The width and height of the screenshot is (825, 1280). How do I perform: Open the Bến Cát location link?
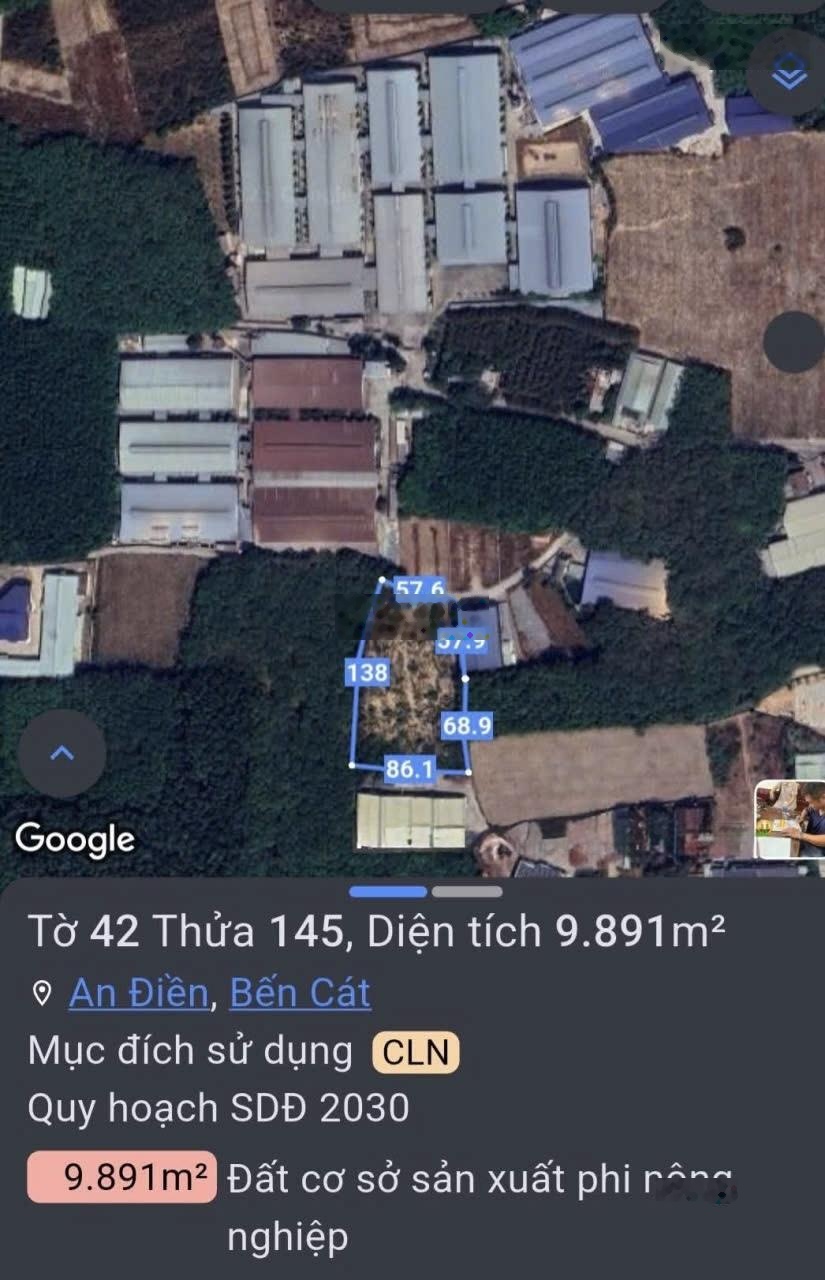(300, 993)
